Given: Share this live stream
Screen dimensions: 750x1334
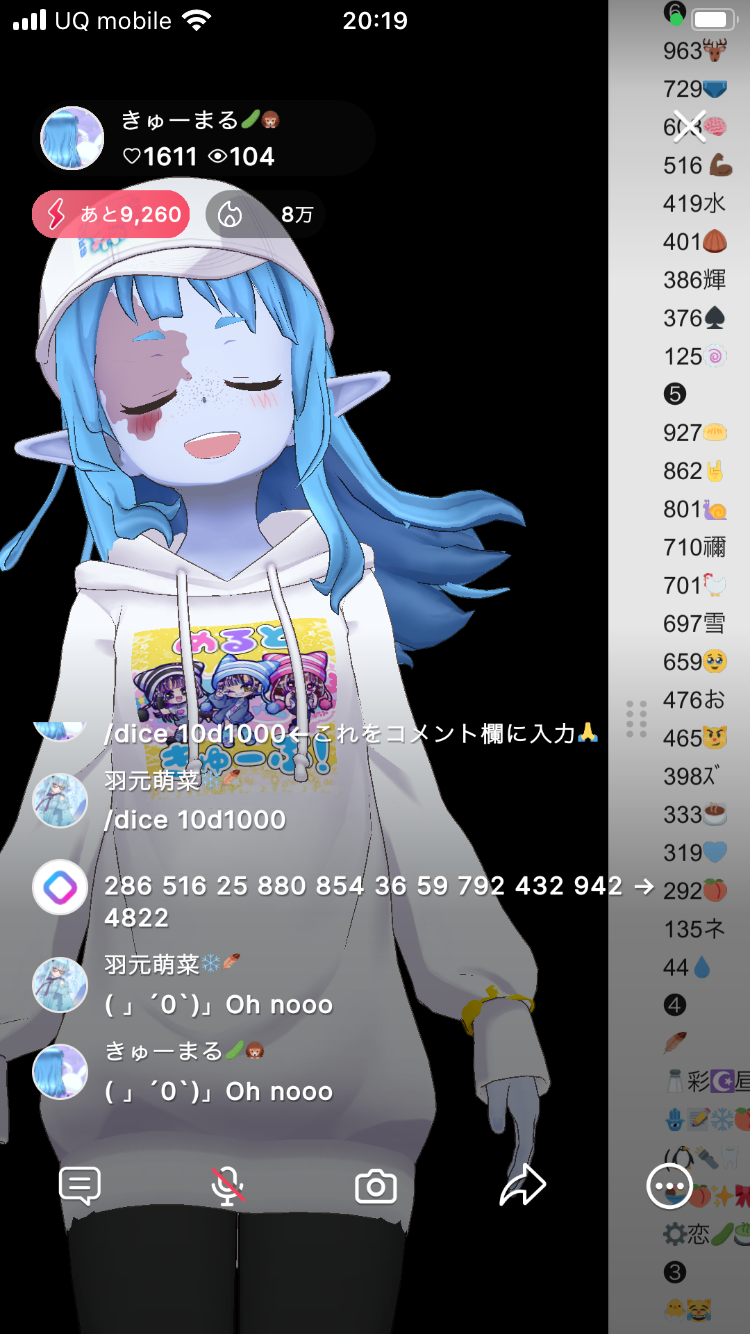Looking at the screenshot, I should 522,1186.
